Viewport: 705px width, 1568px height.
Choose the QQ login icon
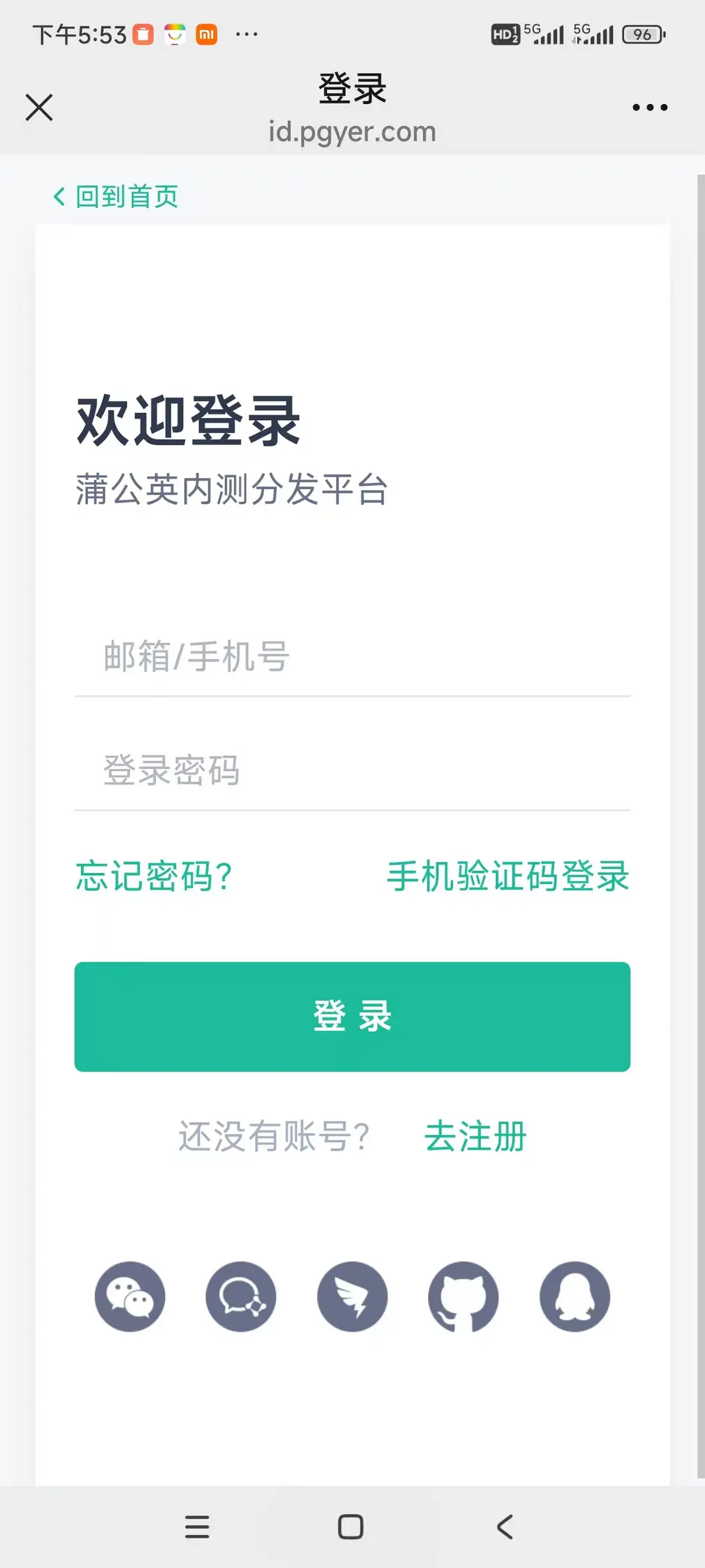pyautogui.click(x=574, y=1297)
